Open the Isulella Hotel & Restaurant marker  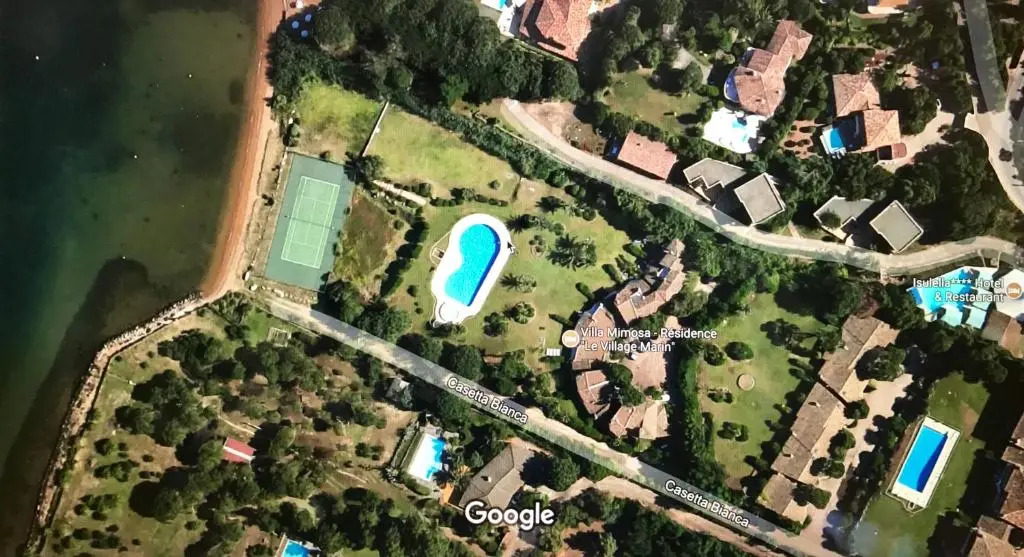(x=1013, y=290)
